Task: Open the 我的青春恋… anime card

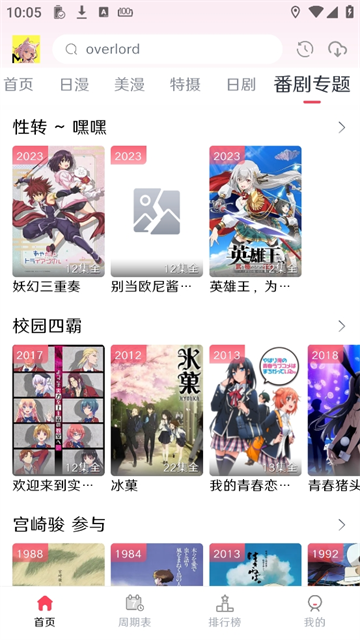Action: point(256,418)
